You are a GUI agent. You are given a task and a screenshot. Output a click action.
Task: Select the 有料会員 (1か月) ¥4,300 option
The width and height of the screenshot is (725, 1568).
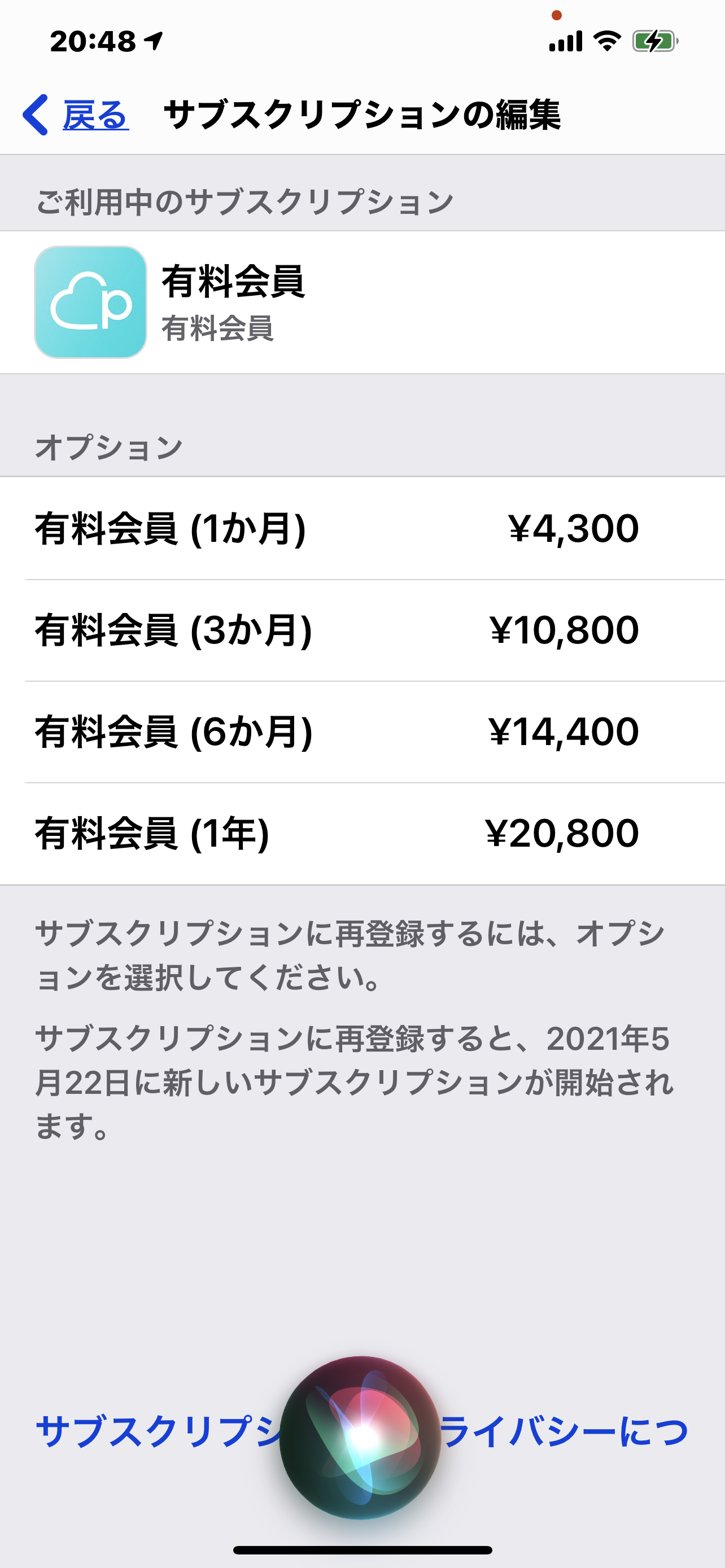tap(362, 528)
